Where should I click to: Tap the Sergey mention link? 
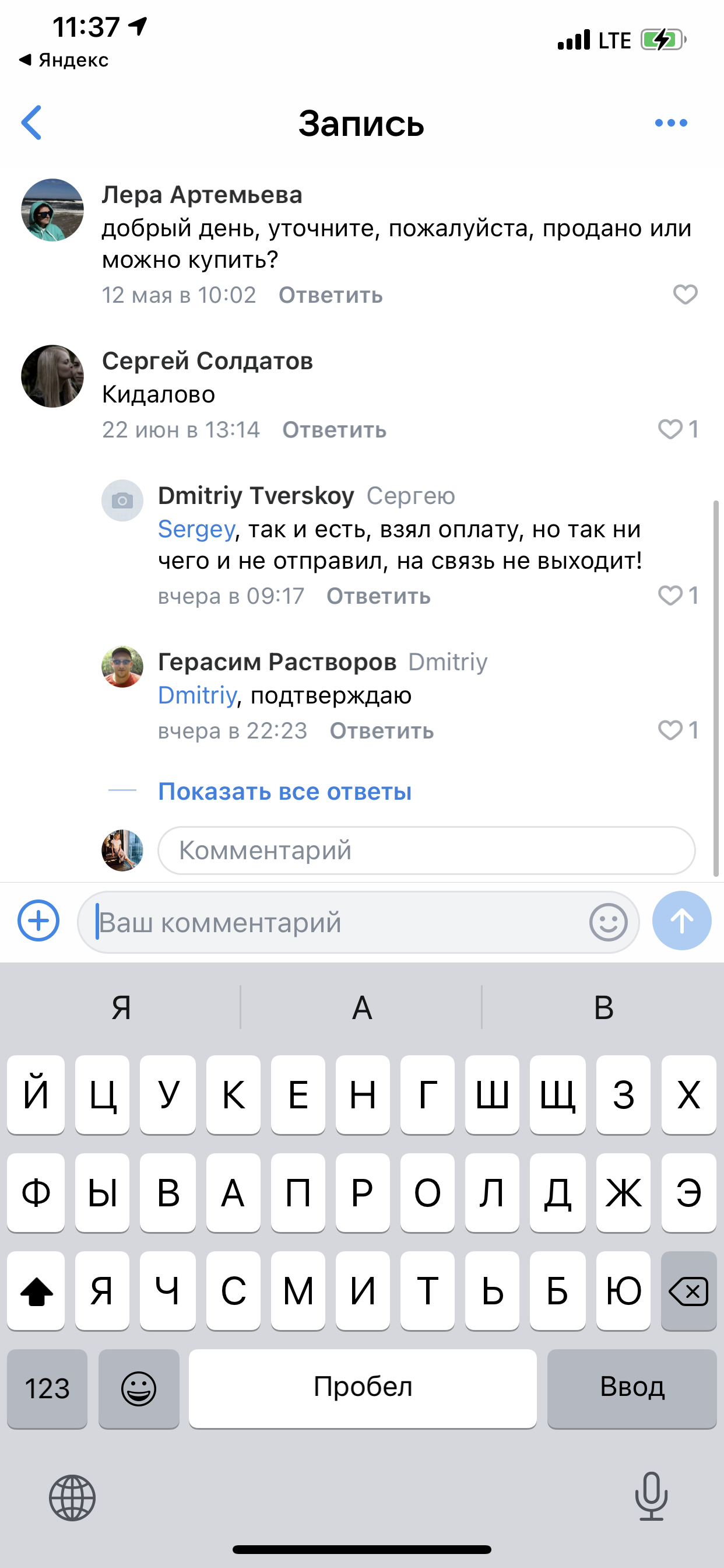click(196, 529)
